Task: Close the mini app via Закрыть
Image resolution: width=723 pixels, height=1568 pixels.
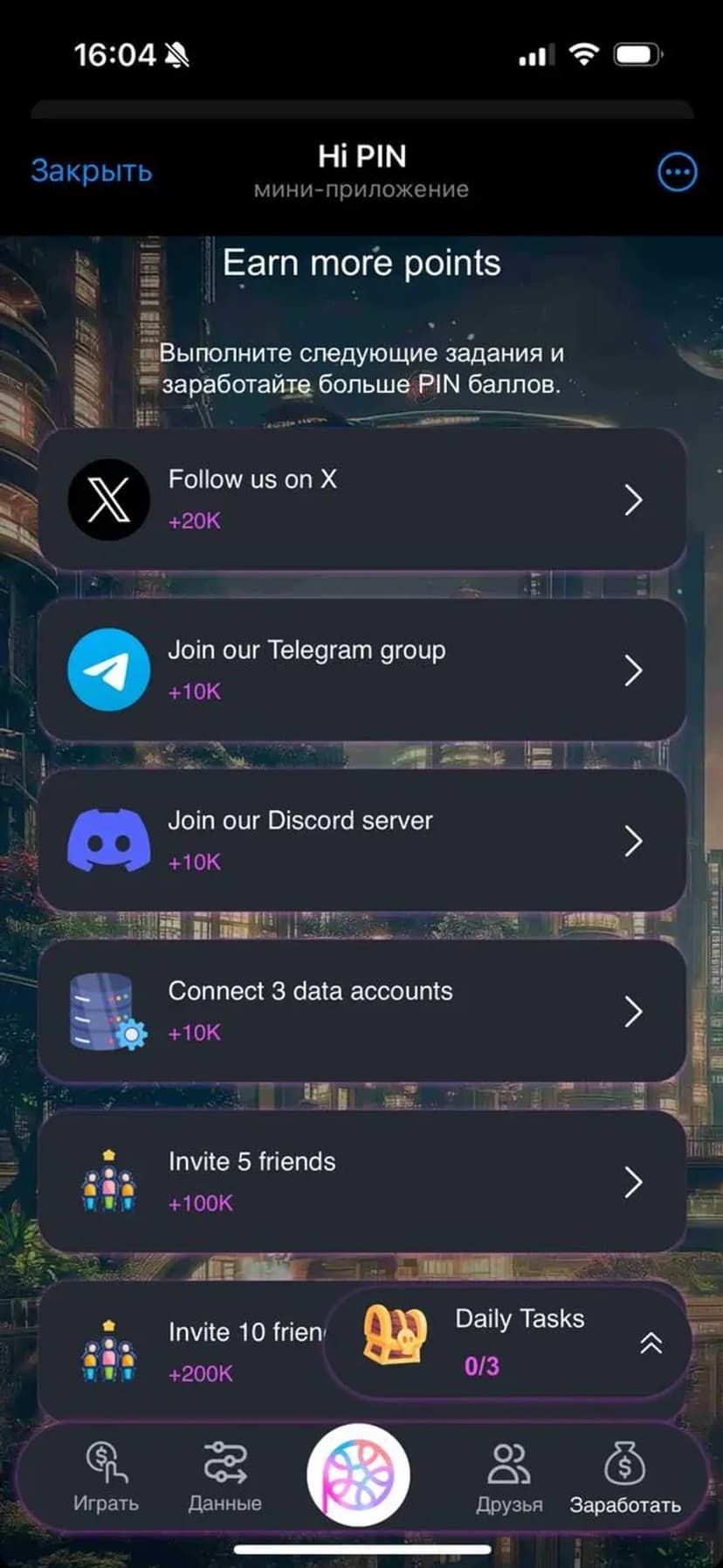Action: pyautogui.click(x=92, y=170)
